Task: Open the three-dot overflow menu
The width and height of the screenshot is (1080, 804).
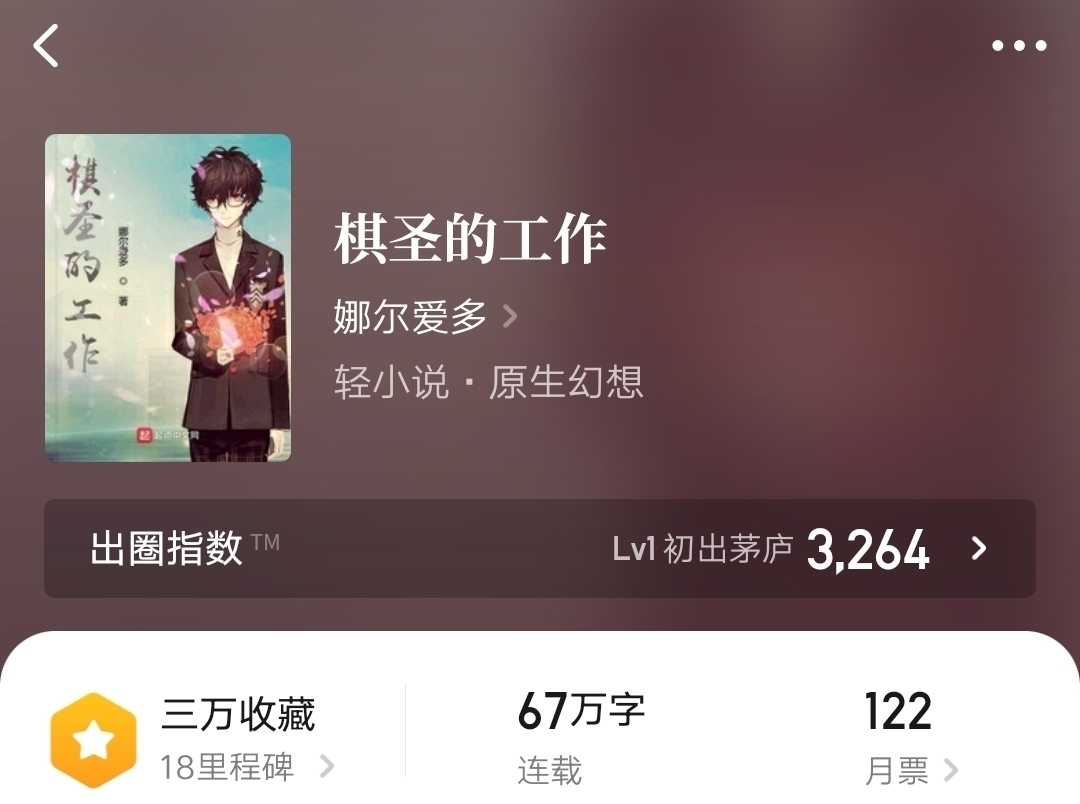Action: pos(1019,46)
